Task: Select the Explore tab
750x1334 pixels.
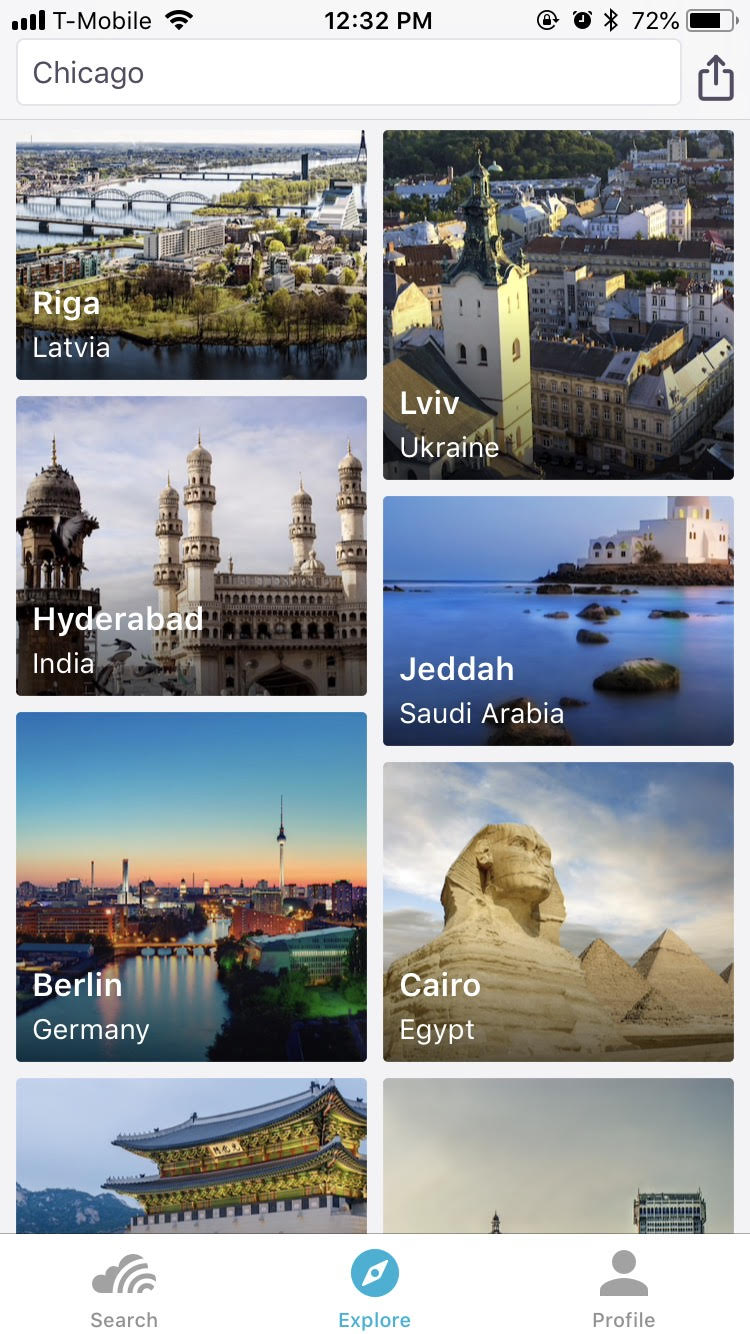Action: [x=374, y=1290]
